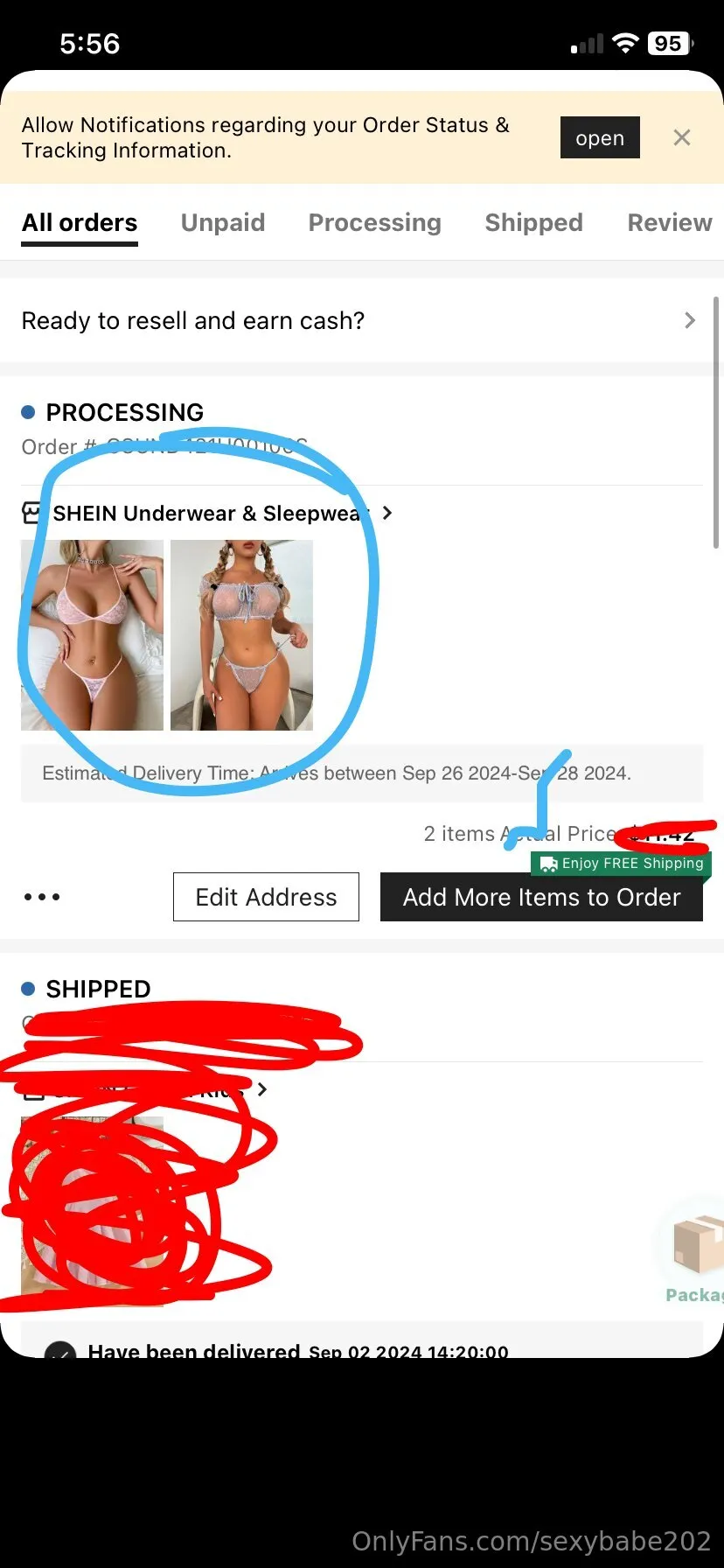Viewport: 724px width, 1568px height.
Task: Switch to the Shipped tab
Action: click(x=533, y=222)
